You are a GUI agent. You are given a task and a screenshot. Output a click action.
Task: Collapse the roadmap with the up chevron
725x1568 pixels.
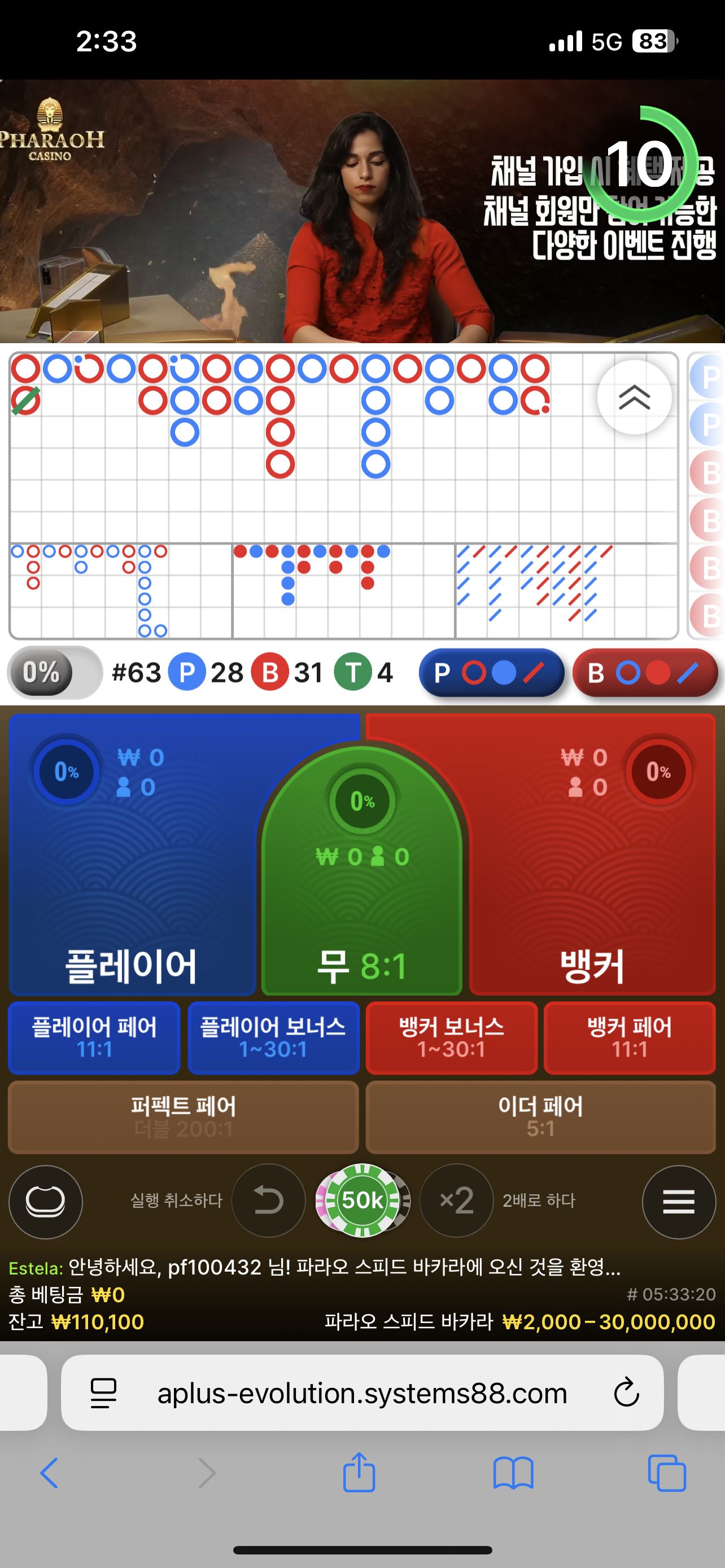634,397
